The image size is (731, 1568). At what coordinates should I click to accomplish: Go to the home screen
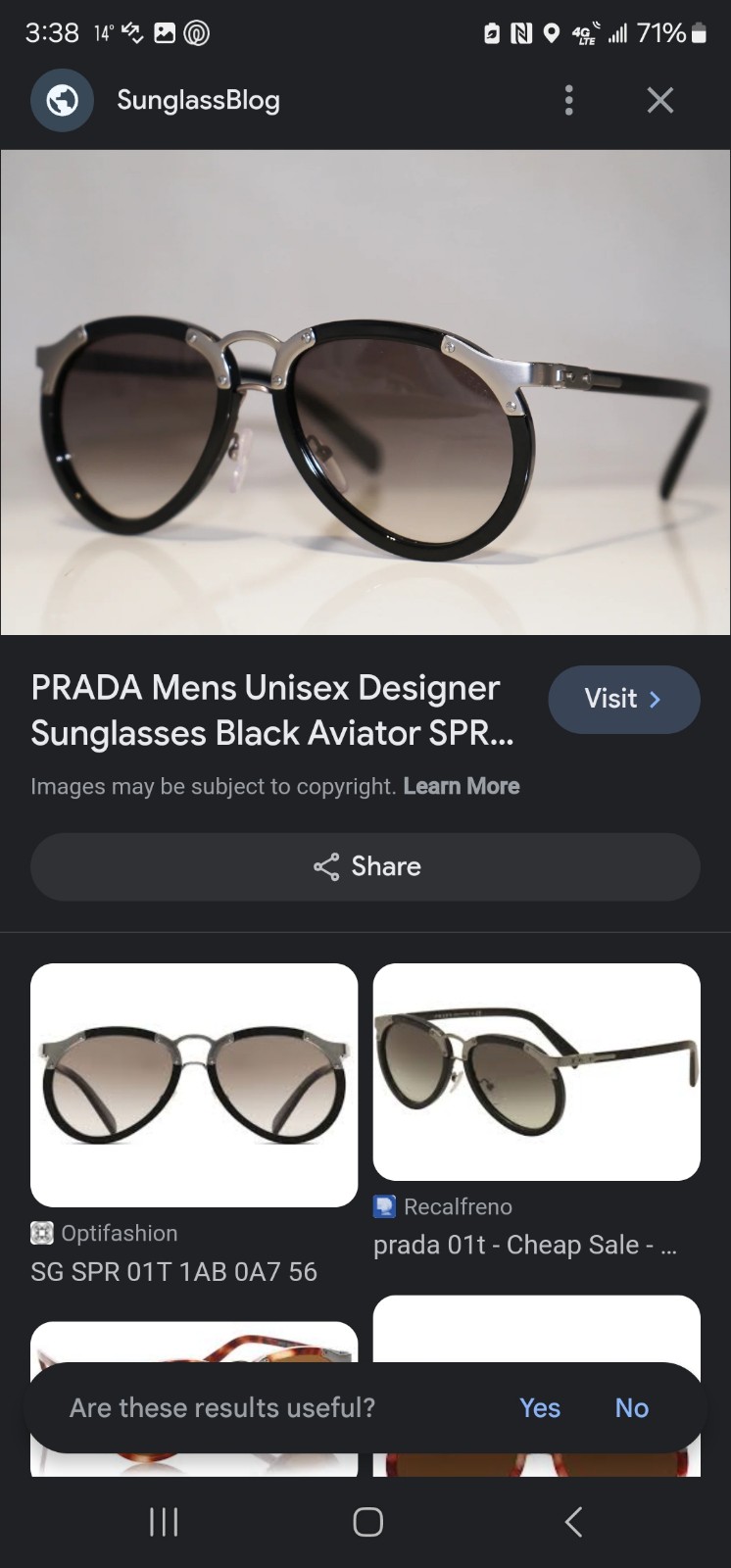(x=367, y=1522)
